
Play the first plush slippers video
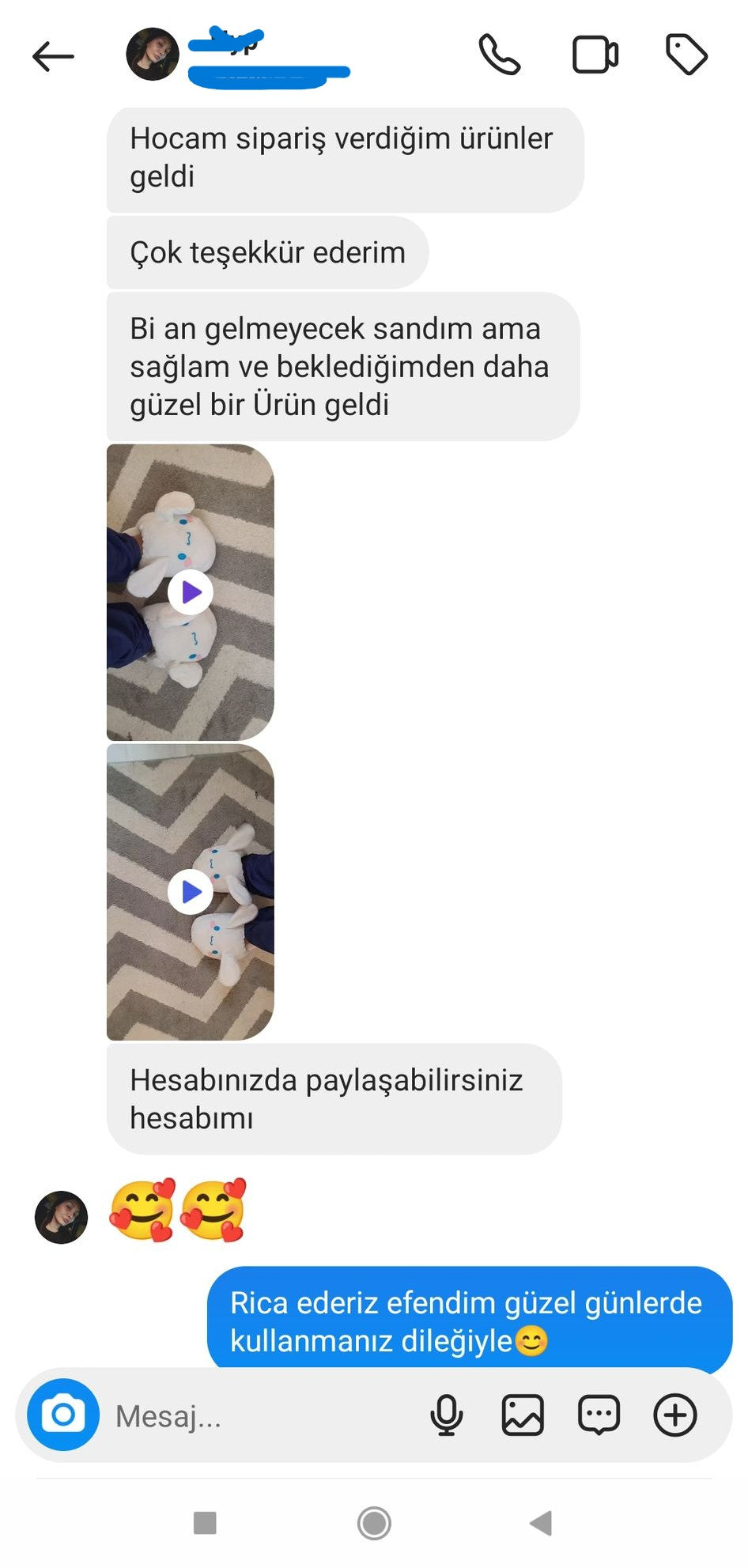coord(191,592)
